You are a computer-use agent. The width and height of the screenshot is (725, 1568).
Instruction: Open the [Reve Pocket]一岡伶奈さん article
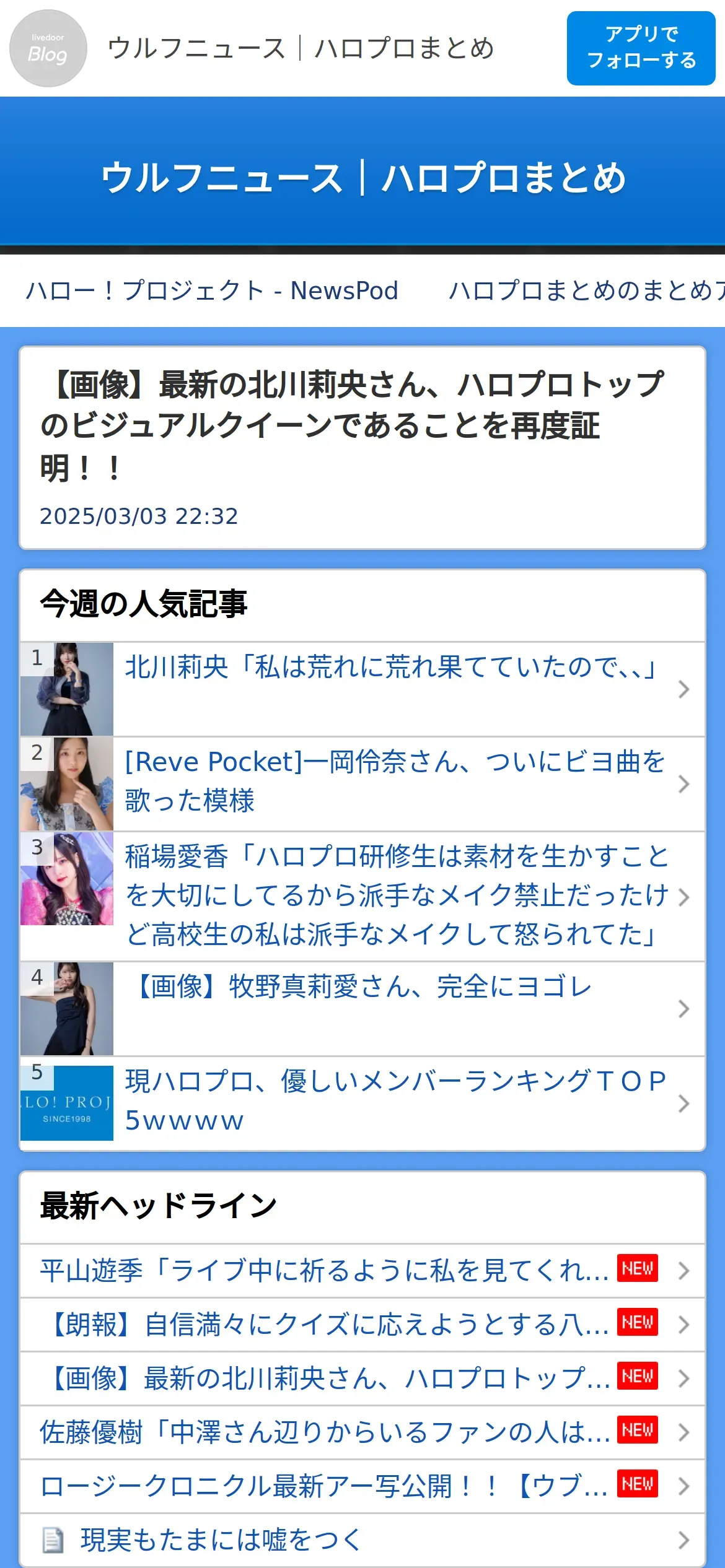coord(362,784)
